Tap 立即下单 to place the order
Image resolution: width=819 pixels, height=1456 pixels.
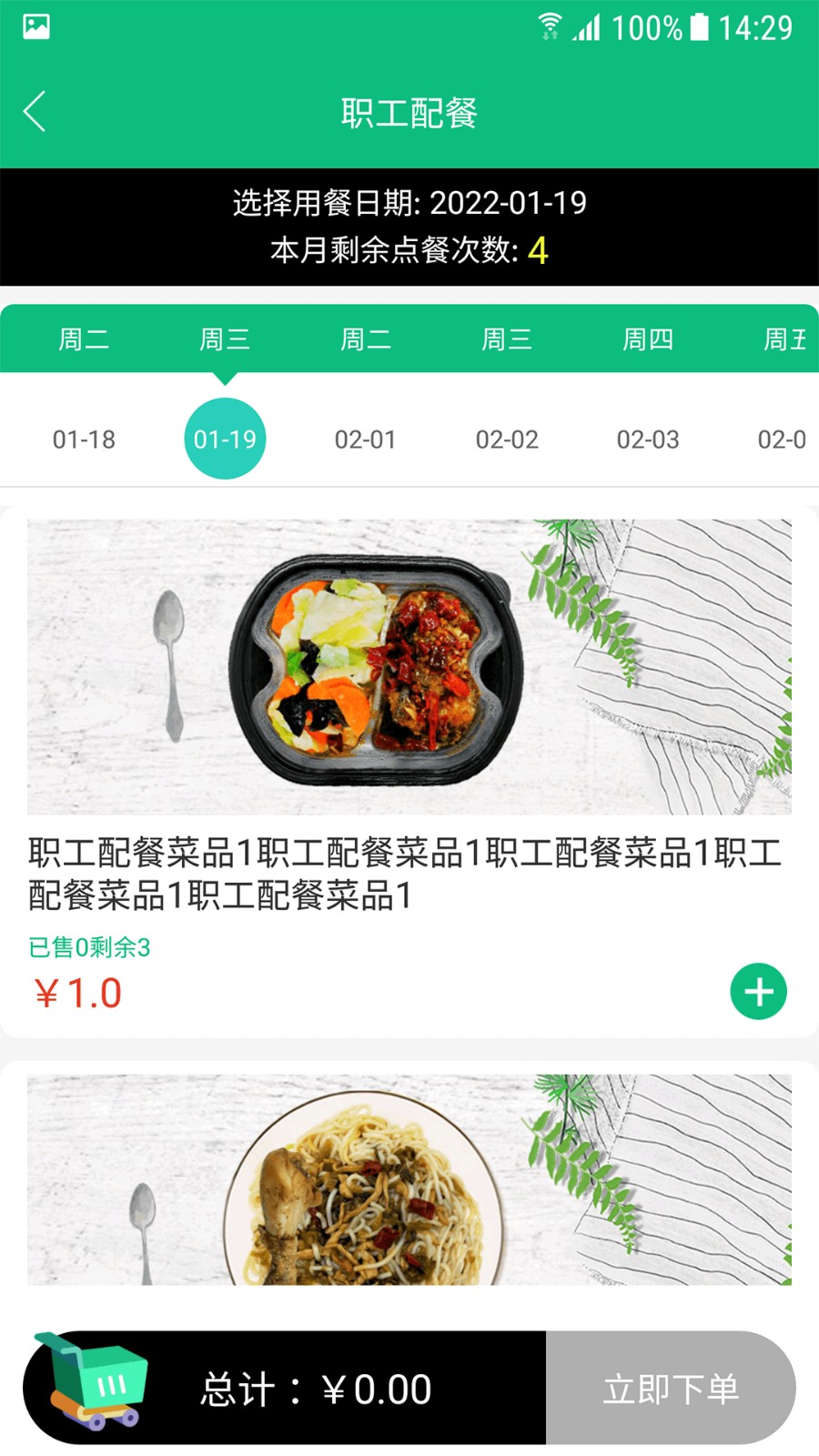(x=671, y=1388)
